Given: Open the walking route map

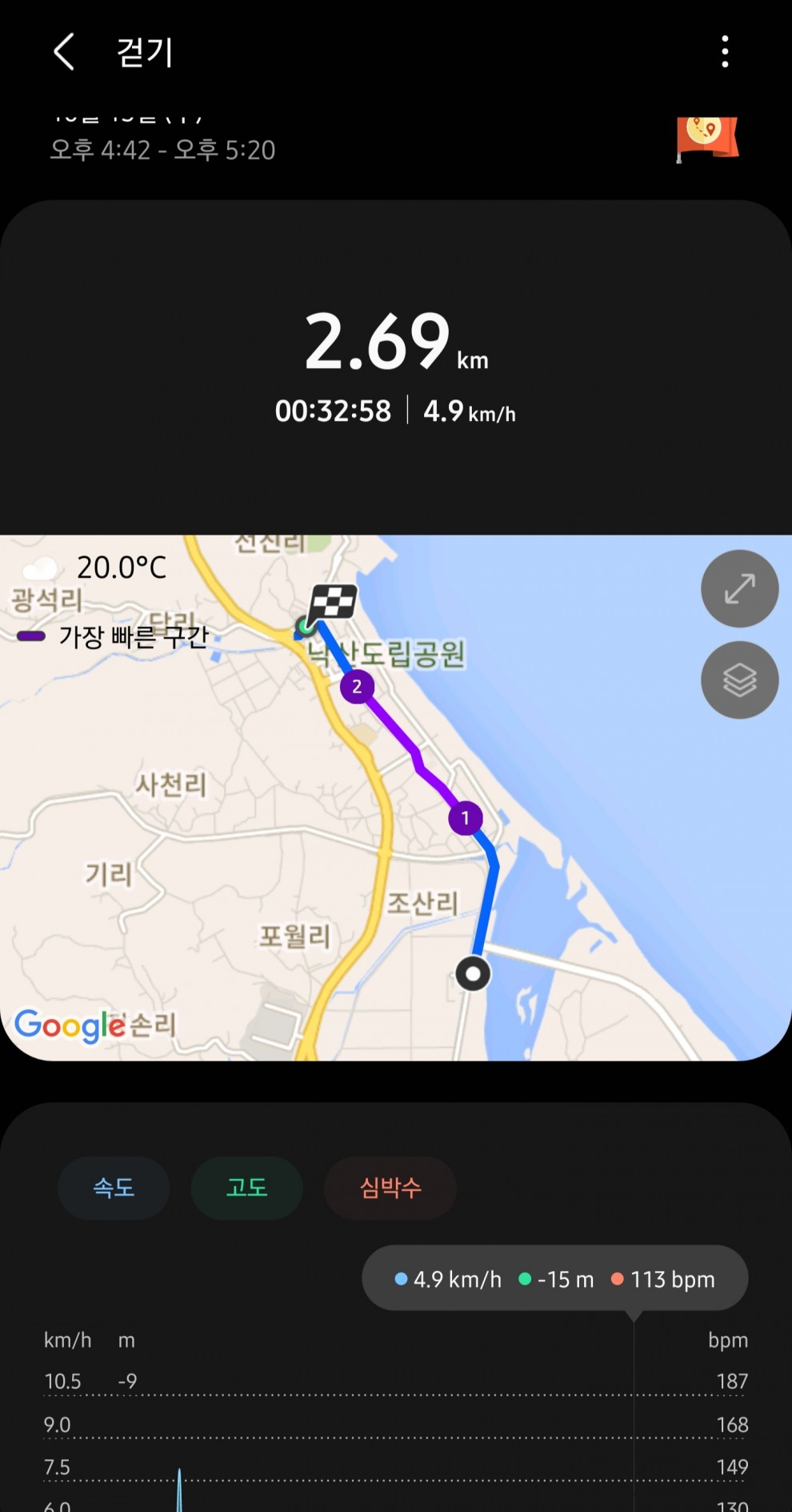Looking at the screenshot, I should (x=395, y=797).
